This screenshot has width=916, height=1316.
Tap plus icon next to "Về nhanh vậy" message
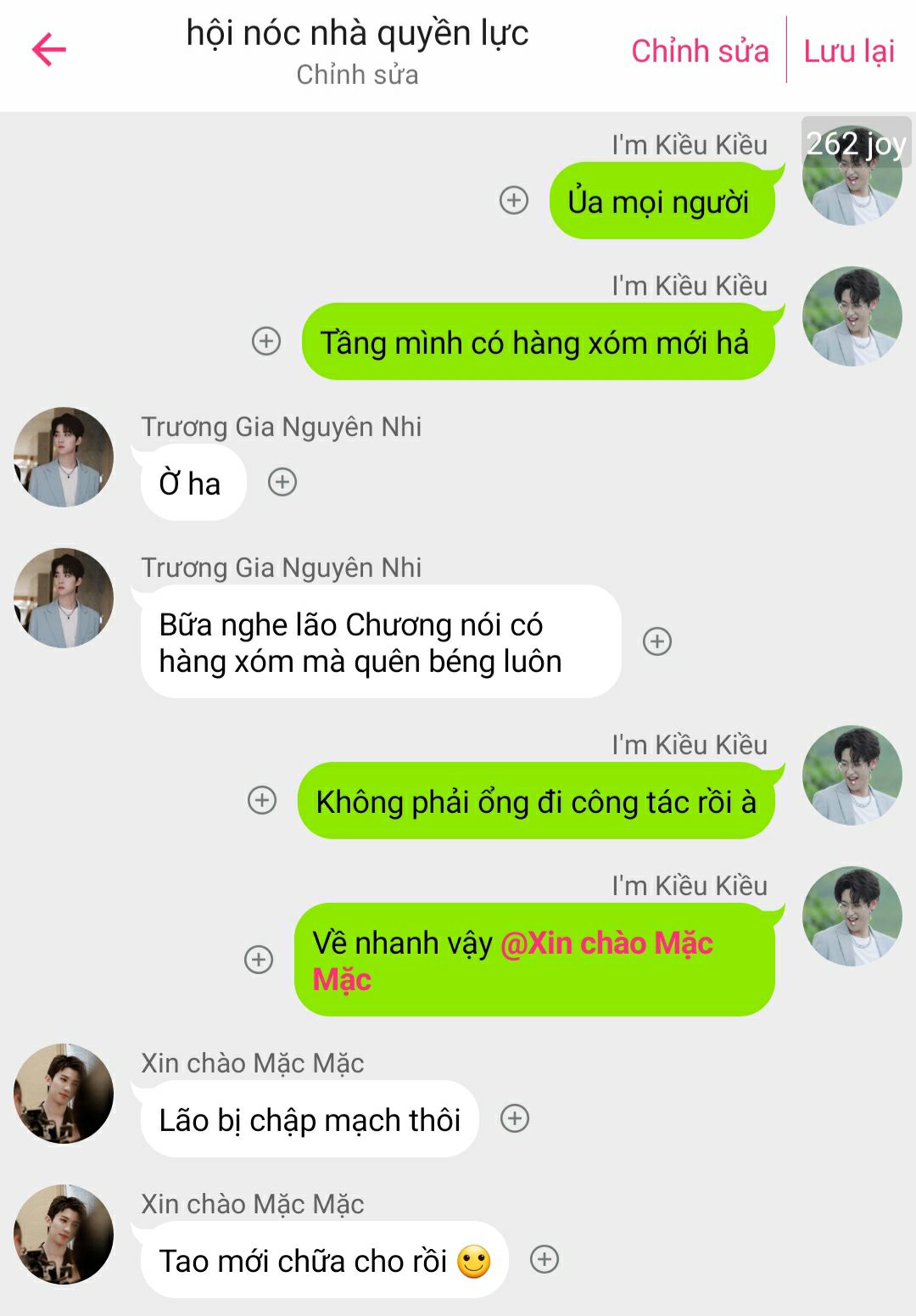tap(259, 960)
